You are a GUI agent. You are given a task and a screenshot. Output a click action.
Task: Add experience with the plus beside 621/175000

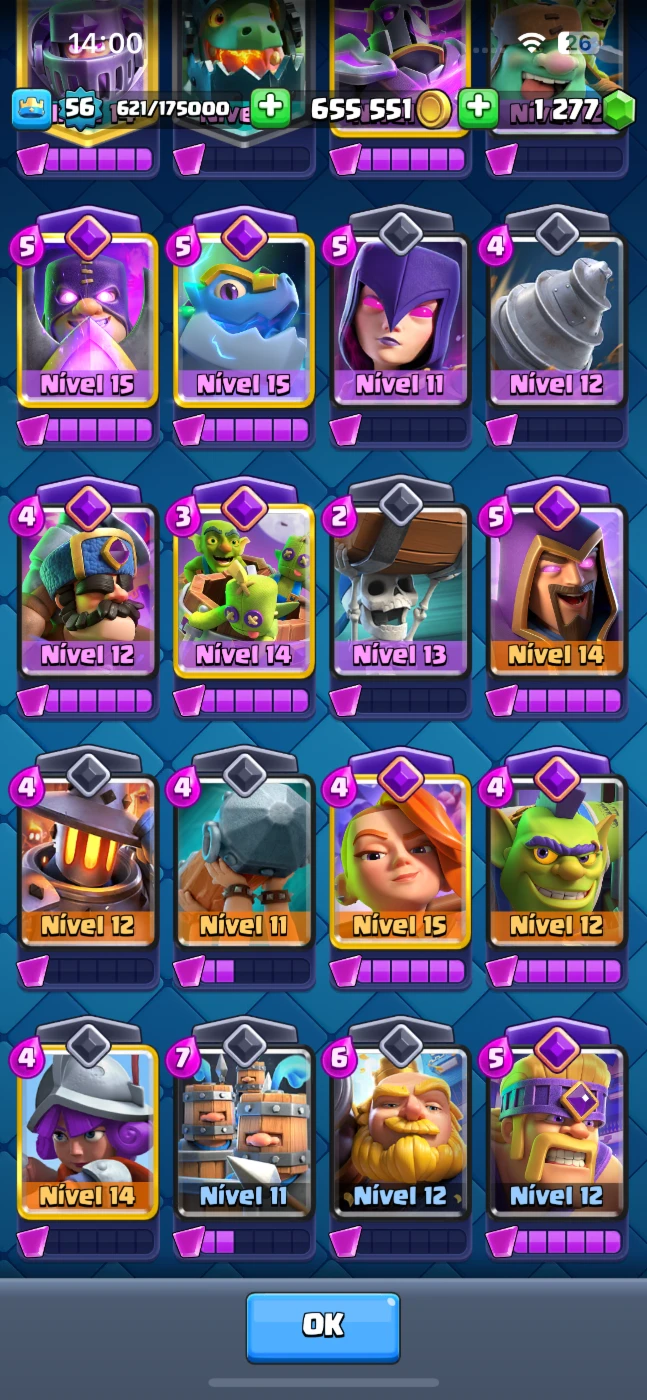268,109
